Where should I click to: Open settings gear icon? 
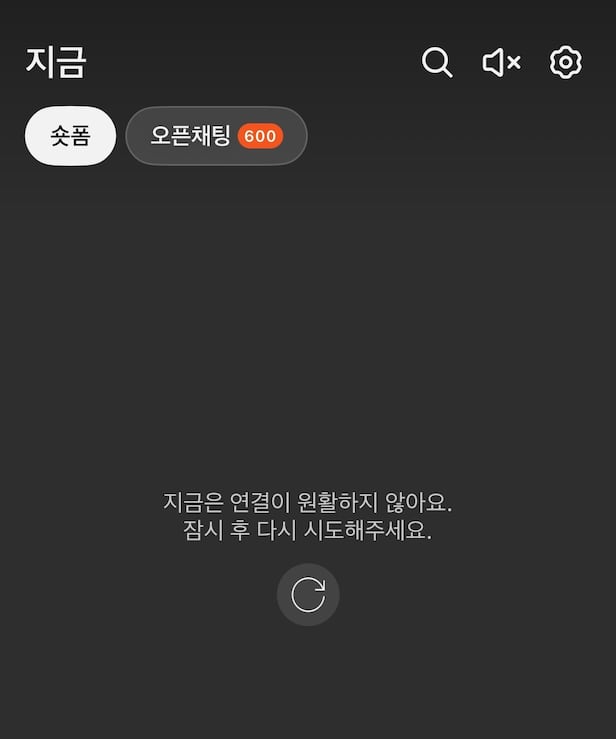click(566, 63)
